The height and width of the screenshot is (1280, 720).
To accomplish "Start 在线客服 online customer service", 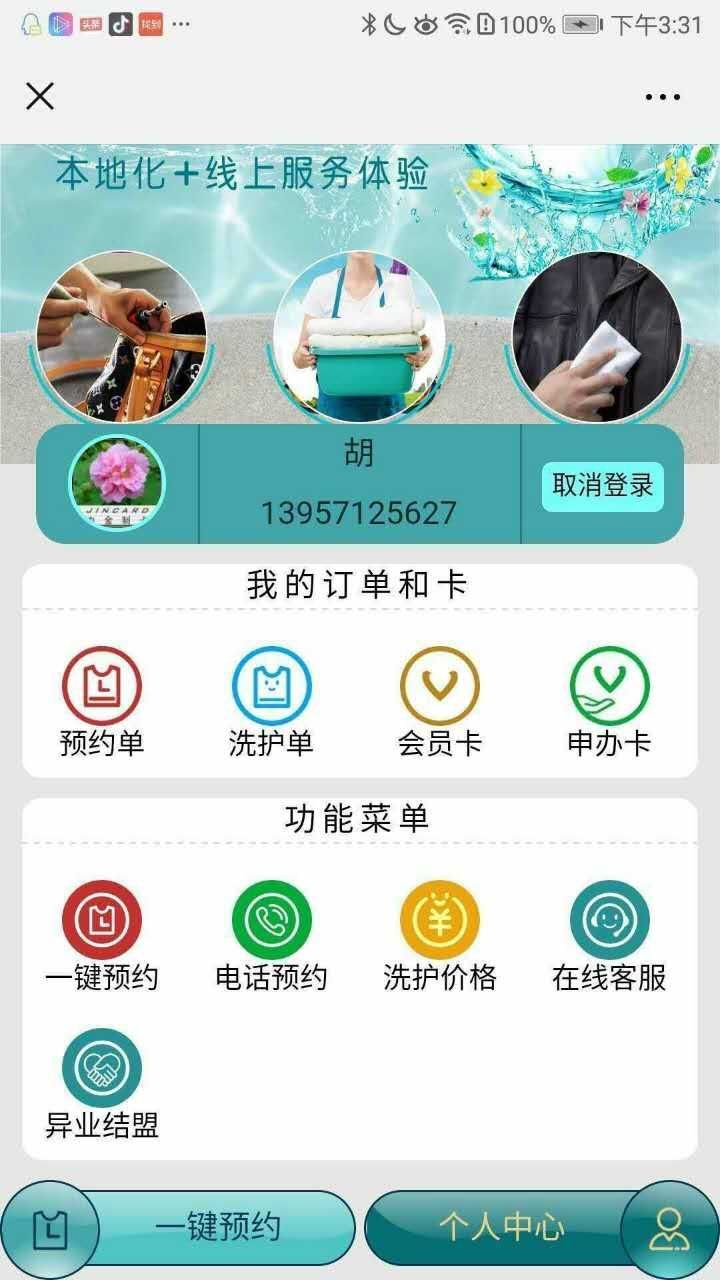I will [x=609, y=918].
